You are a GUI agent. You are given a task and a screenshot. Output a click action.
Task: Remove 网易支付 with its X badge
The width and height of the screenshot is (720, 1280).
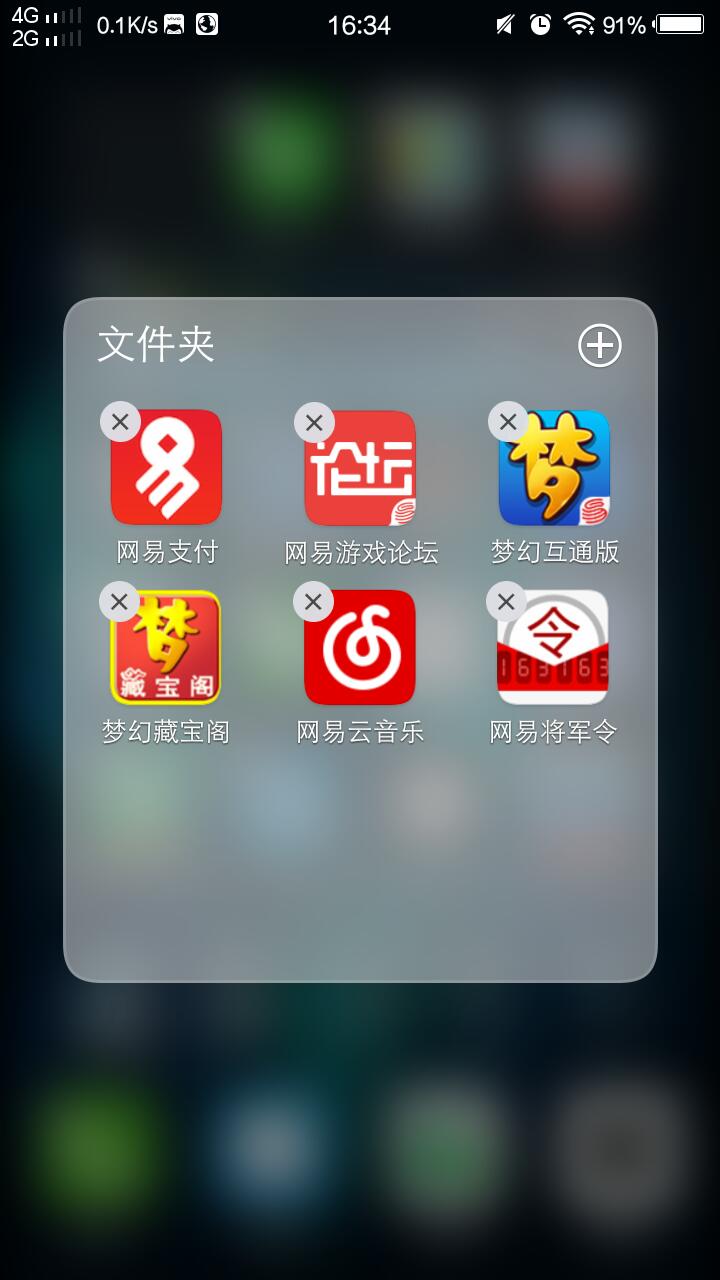point(120,422)
